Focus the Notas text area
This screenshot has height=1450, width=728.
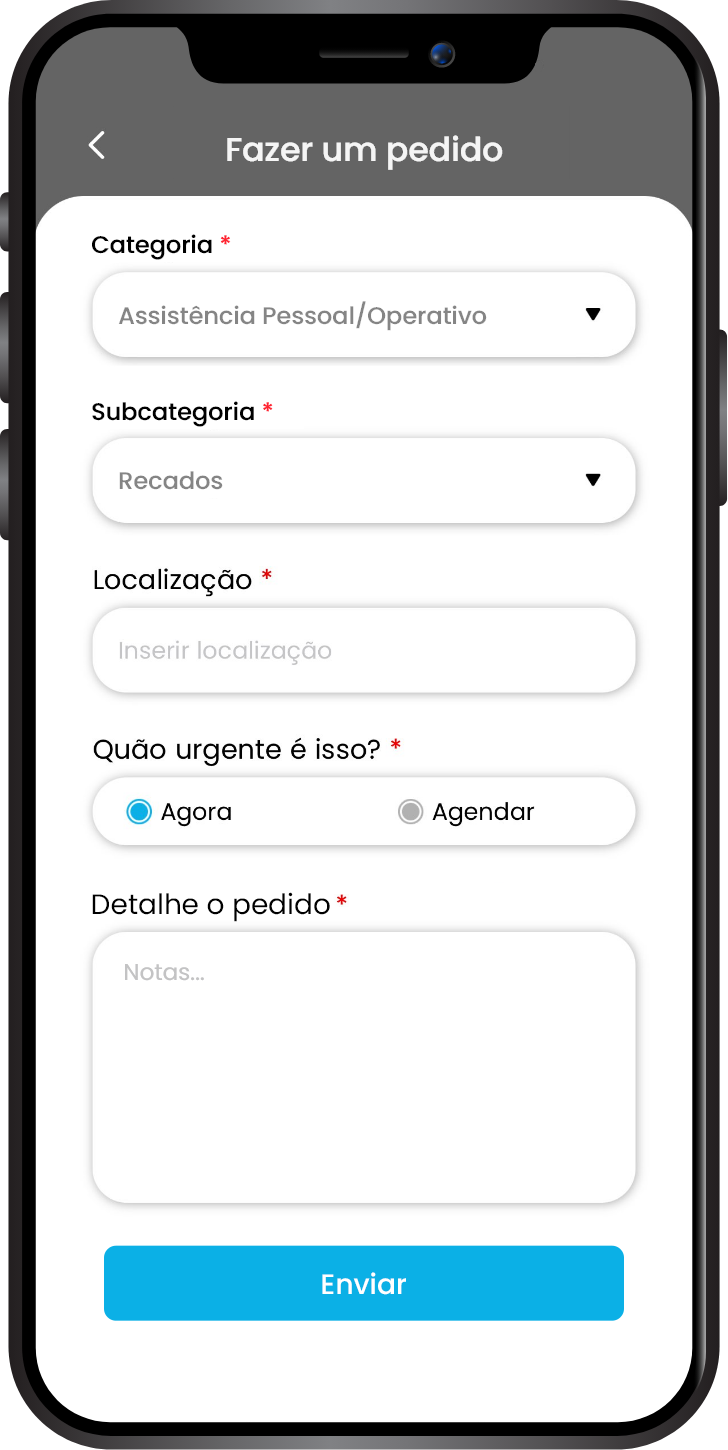(364, 1067)
